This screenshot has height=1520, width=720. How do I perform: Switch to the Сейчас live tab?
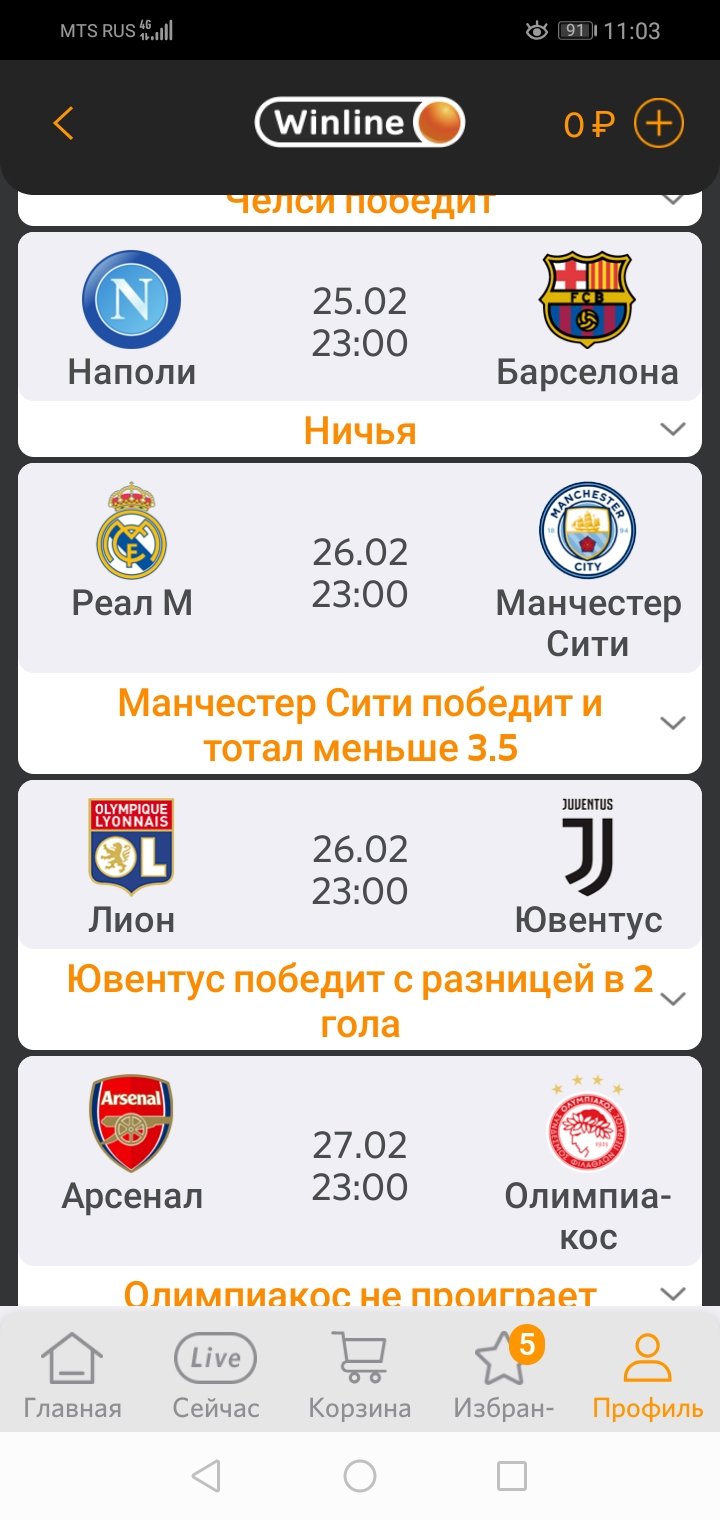pos(216,1375)
